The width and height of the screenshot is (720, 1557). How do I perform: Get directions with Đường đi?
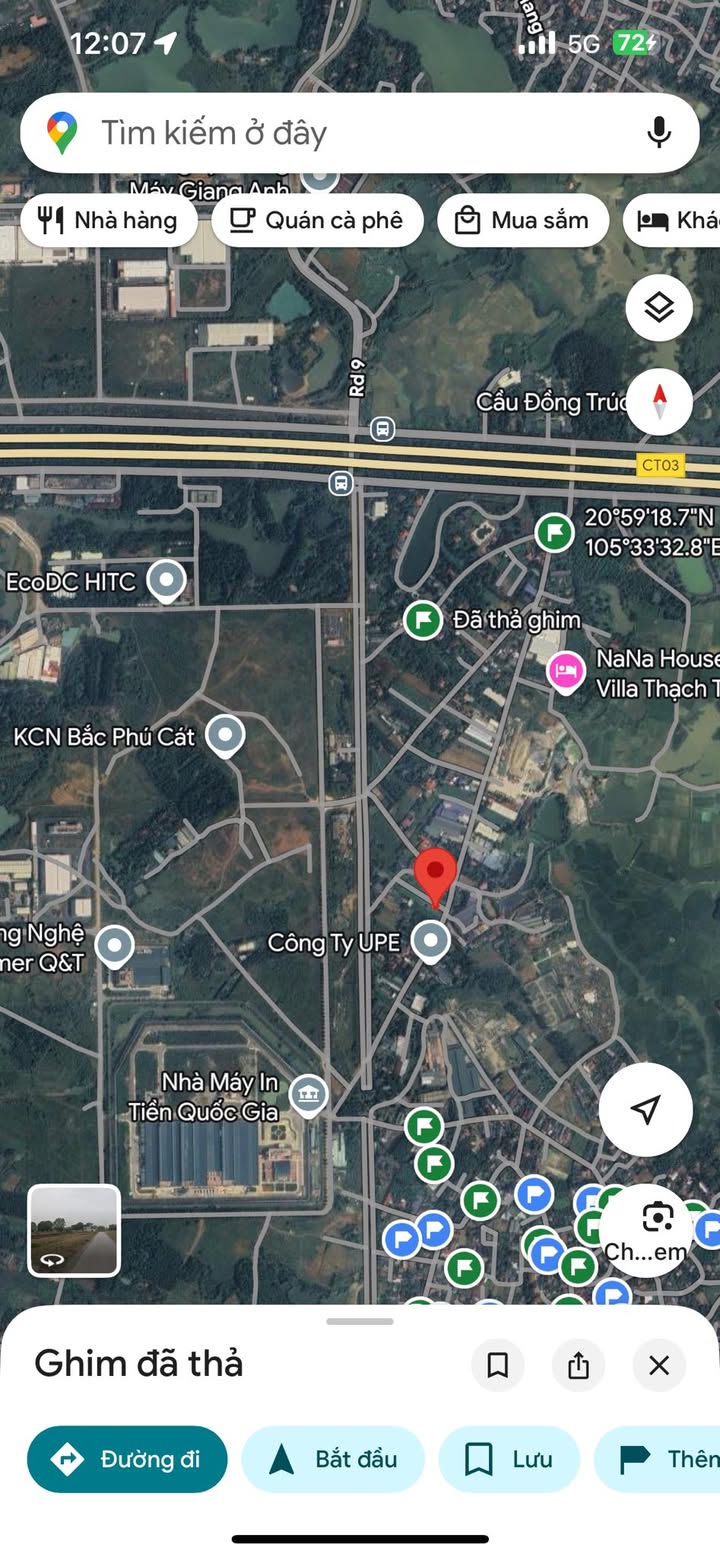pyautogui.click(x=127, y=1459)
